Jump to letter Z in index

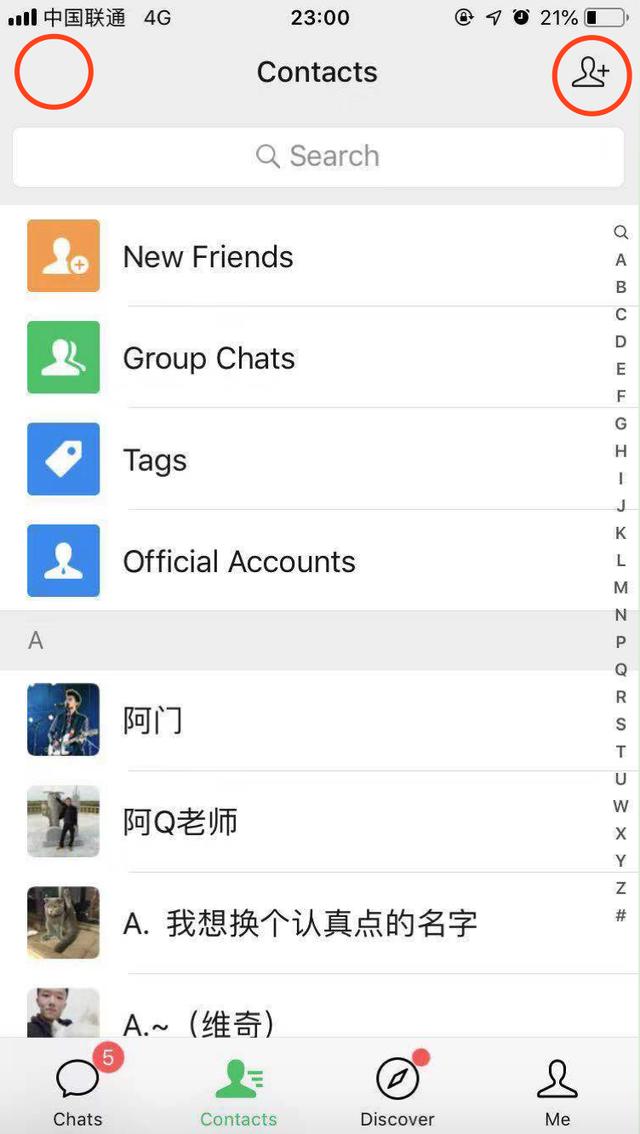tap(621, 888)
